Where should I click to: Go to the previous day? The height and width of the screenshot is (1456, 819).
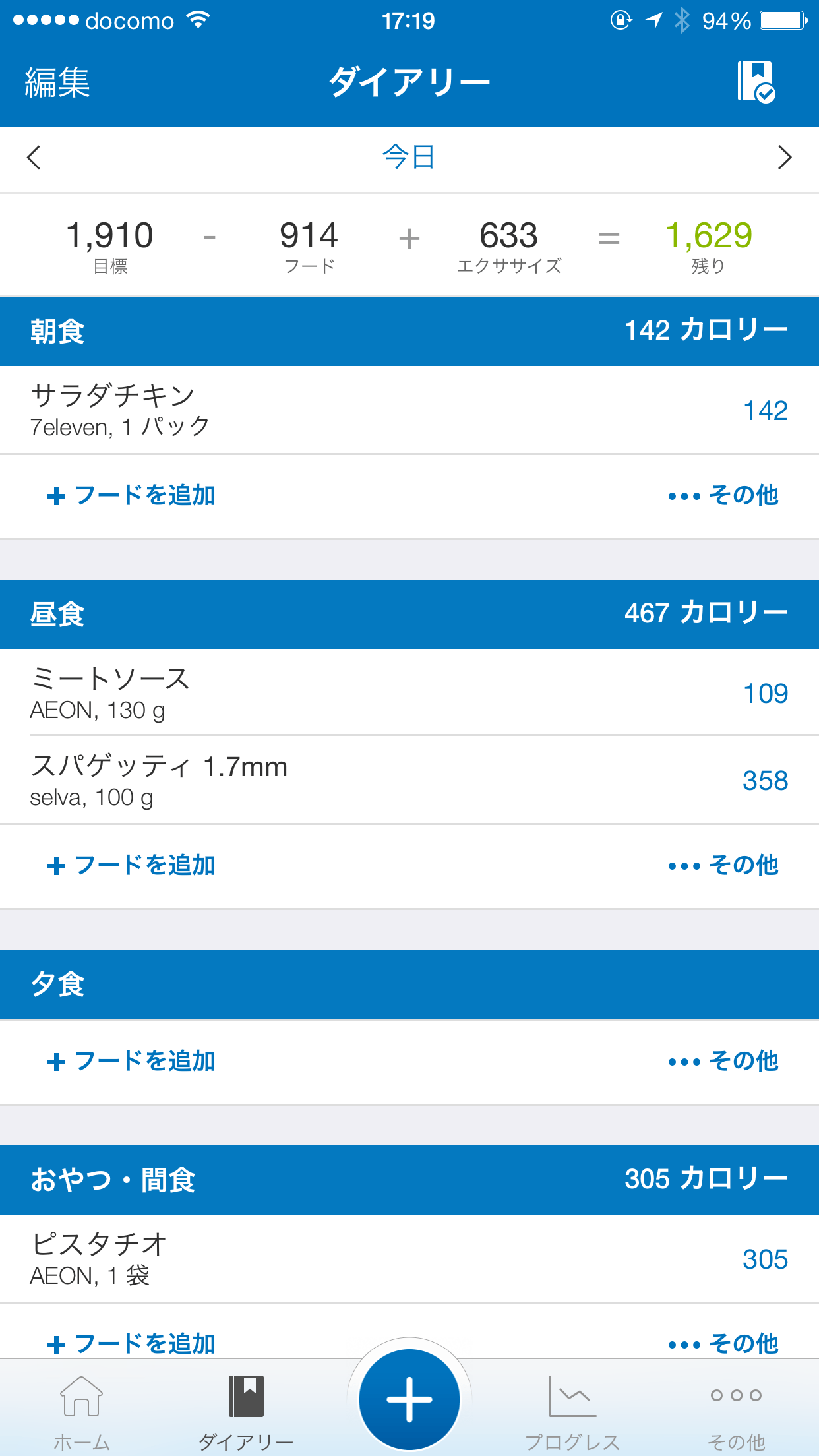[x=34, y=158]
